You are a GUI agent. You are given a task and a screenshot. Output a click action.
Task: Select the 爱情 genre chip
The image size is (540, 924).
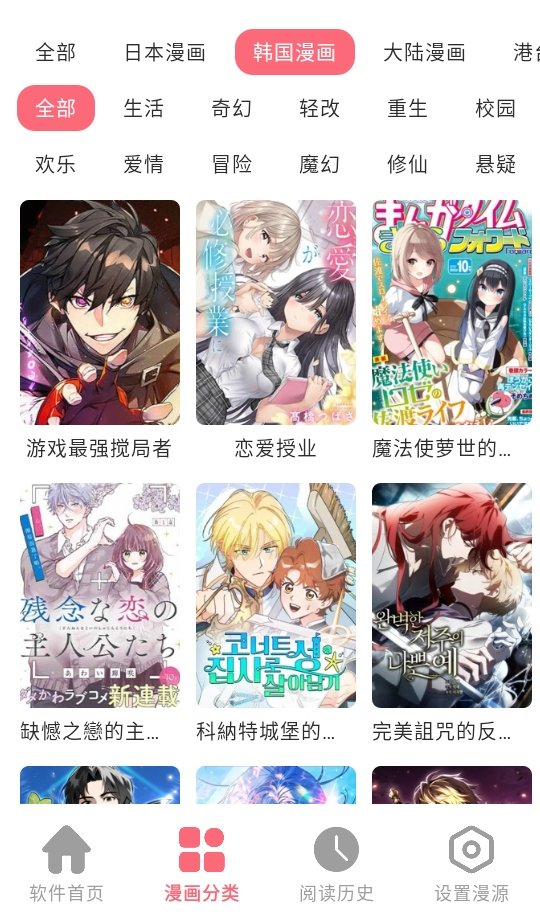(143, 164)
